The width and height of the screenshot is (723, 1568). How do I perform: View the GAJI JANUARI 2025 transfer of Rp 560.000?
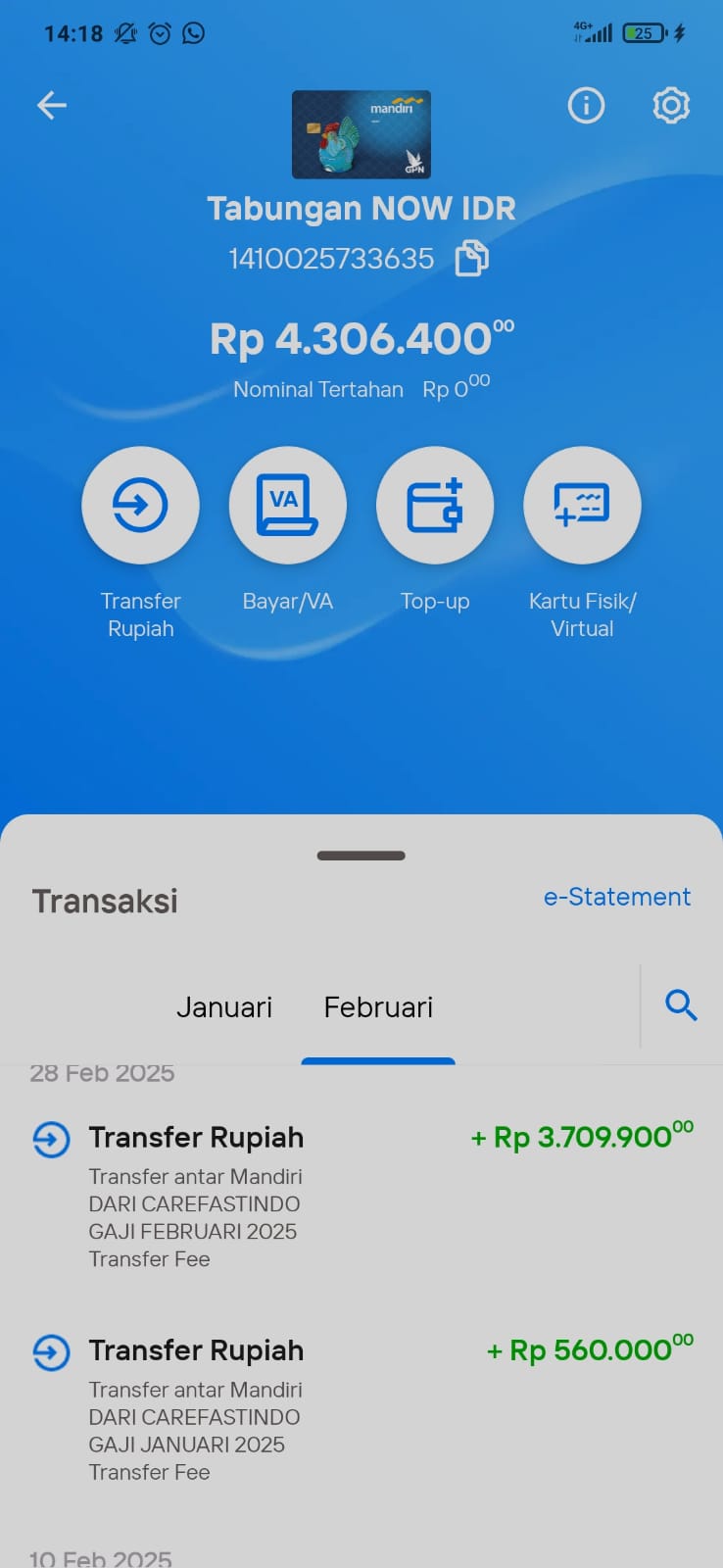pos(361,1409)
